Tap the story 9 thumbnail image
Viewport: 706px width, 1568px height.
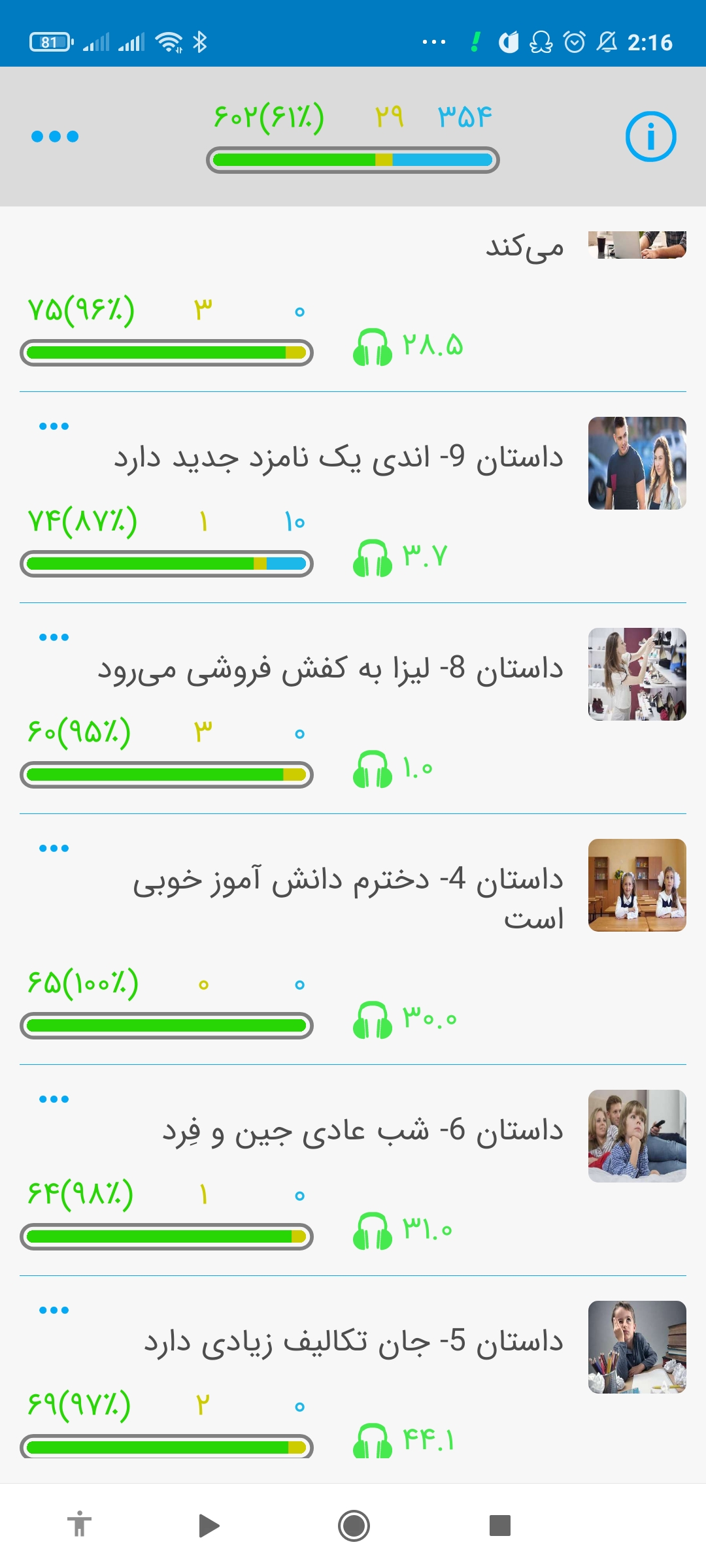pyautogui.click(x=637, y=463)
